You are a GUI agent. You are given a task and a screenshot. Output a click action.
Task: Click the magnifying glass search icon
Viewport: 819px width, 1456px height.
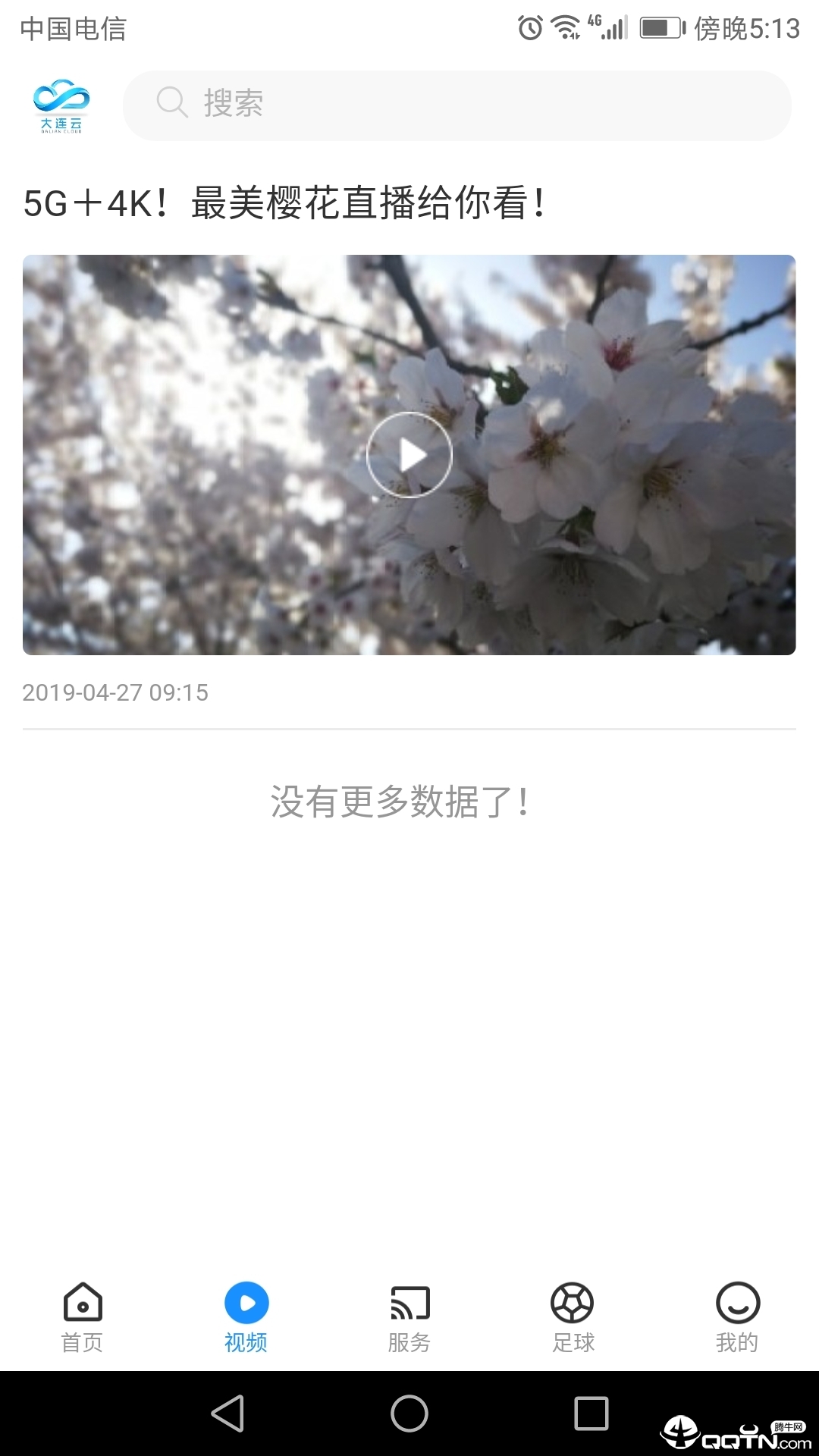coord(171,104)
